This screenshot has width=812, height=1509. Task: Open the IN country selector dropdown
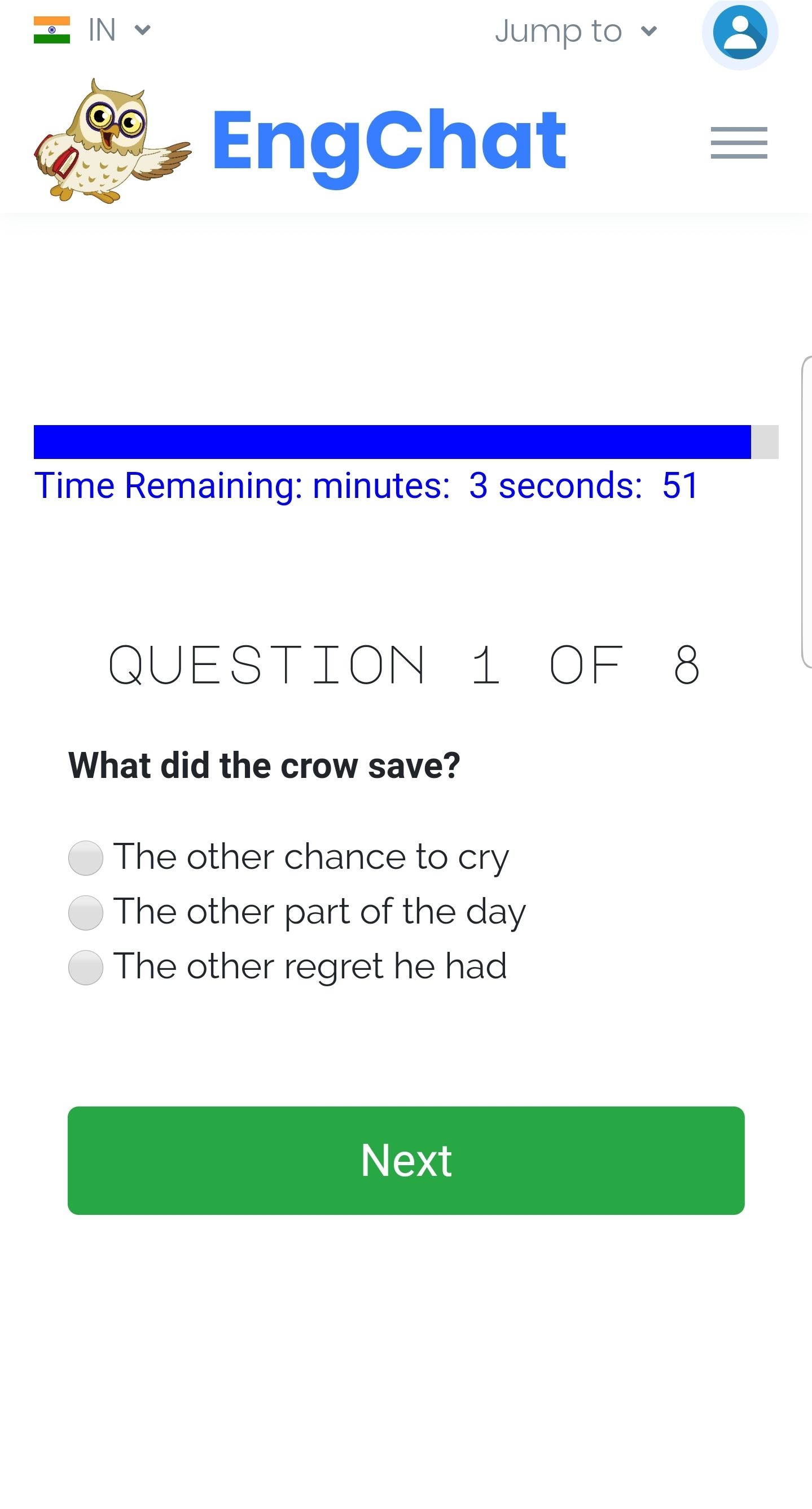(93, 30)
